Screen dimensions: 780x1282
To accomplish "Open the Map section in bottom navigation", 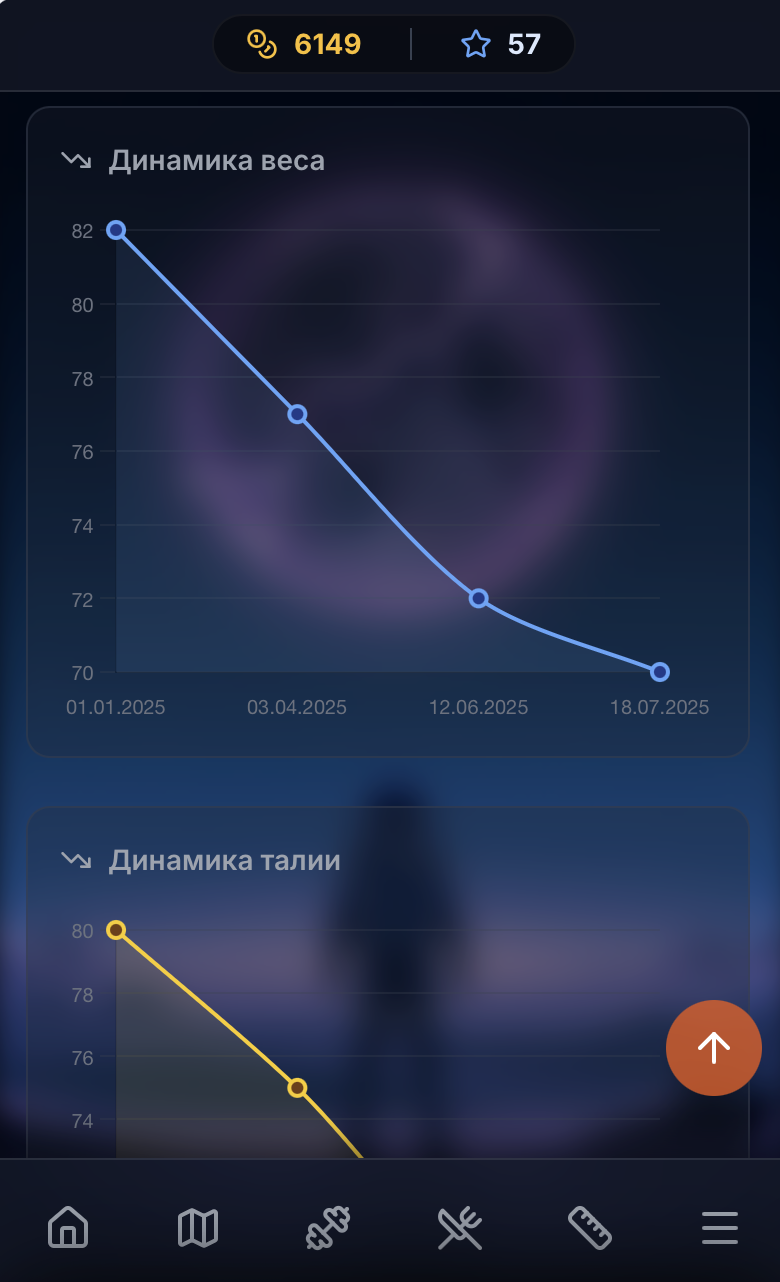I will [x=198, y=1228].
